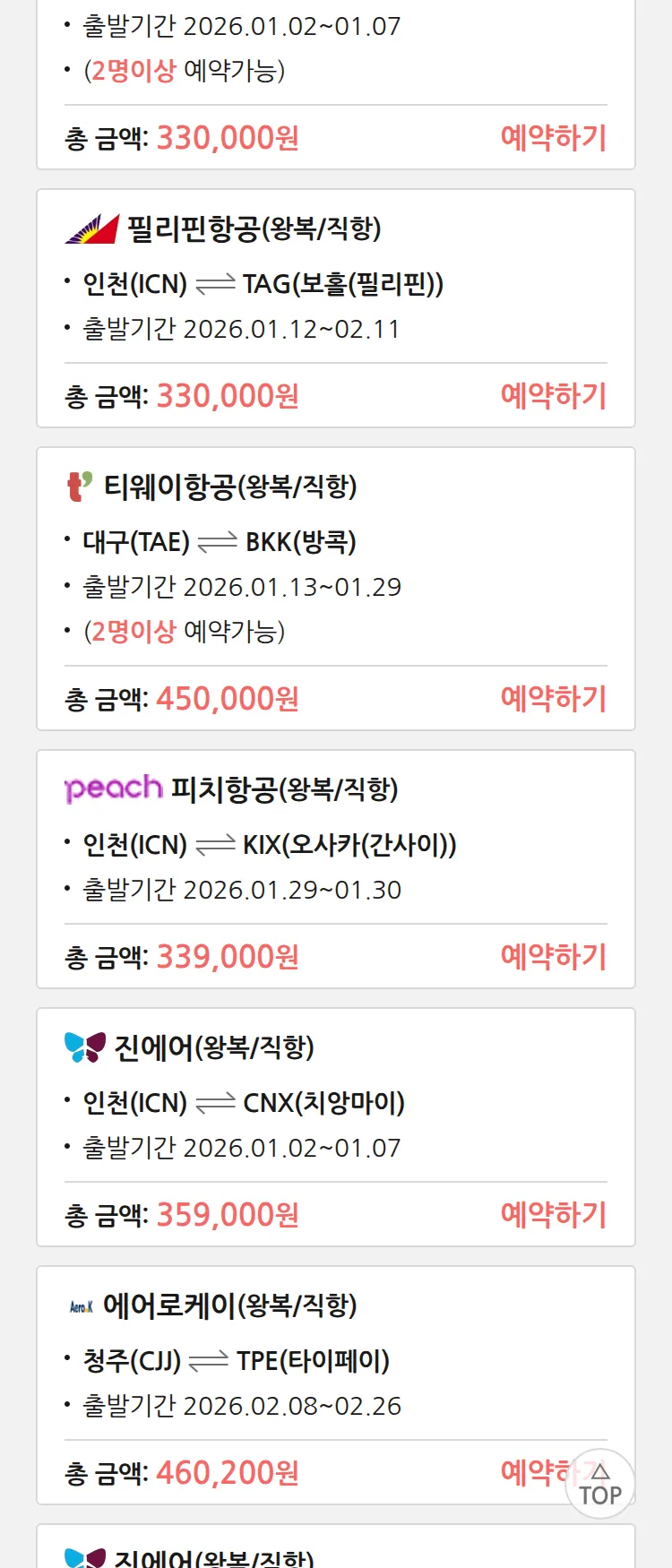Select 예약하기 on the 피치항공 Osaka deal
The height and width of the screenshot is (1568, 672).
pos(553,957)
